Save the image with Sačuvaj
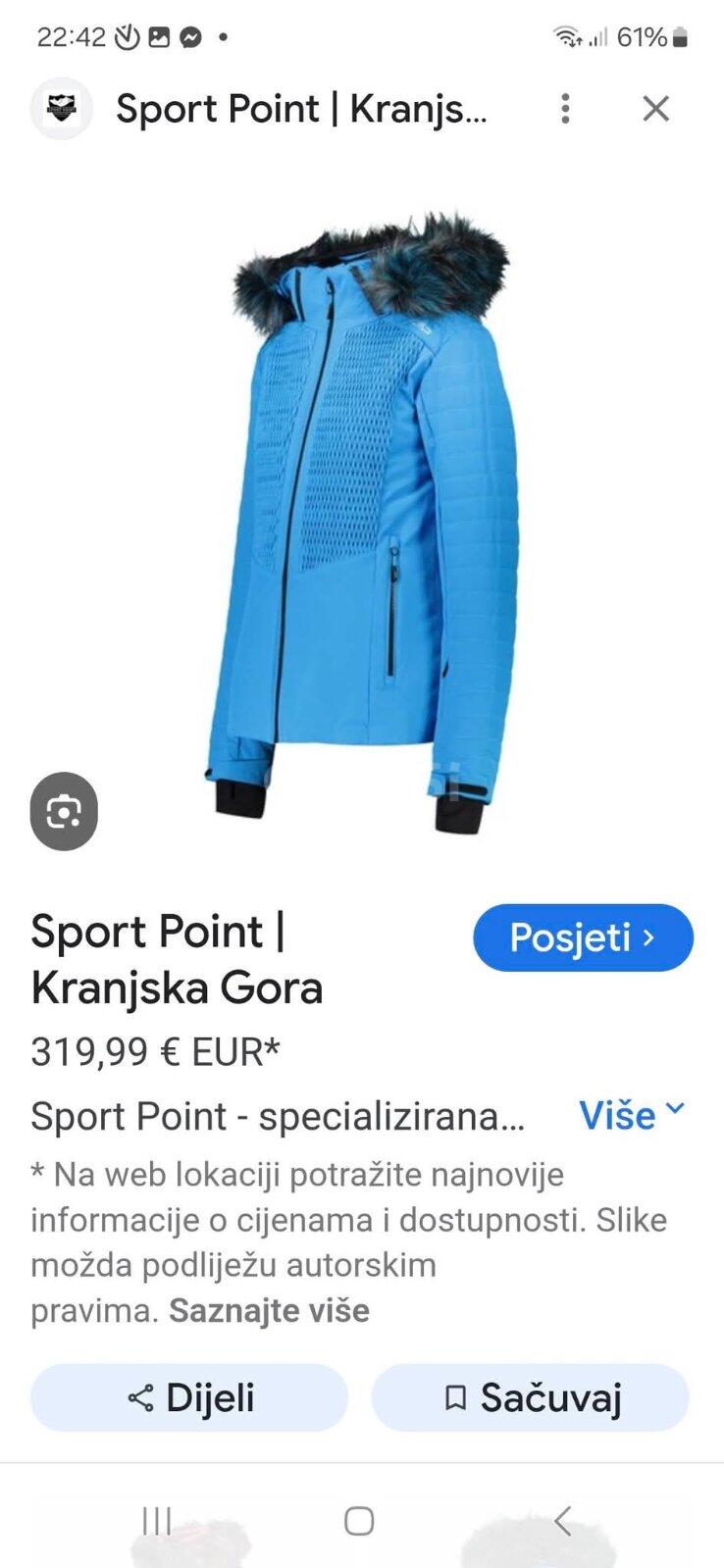 tap(531, 1397)
